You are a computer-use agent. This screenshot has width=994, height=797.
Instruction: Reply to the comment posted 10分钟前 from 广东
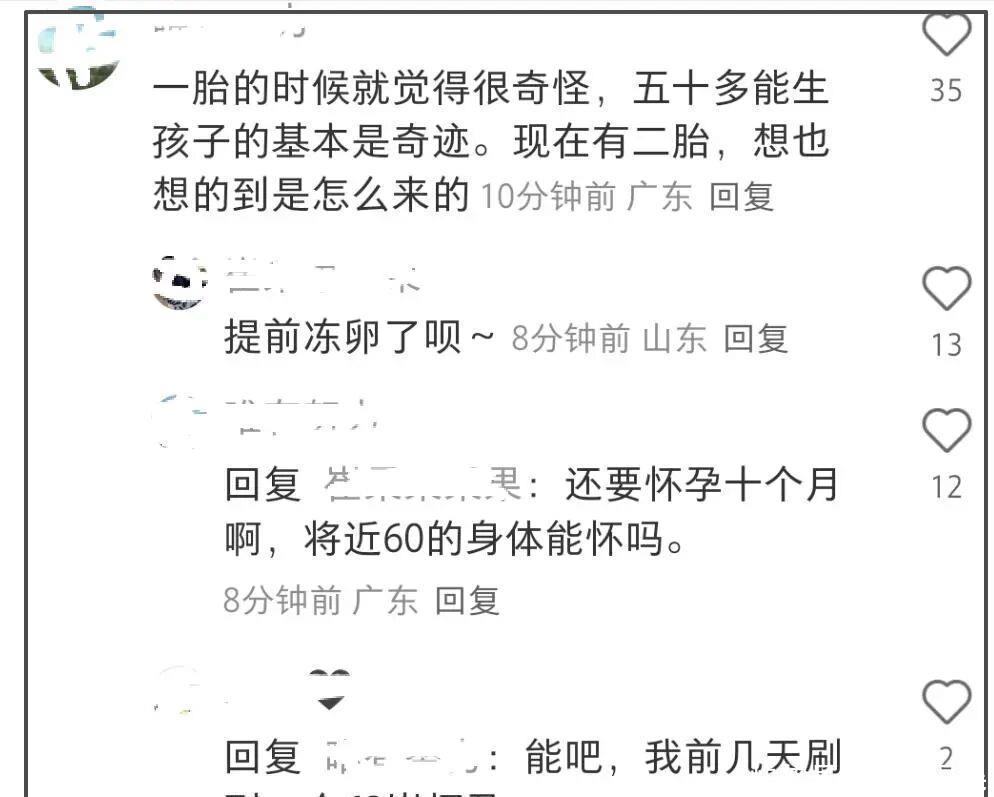click(741, 196)
